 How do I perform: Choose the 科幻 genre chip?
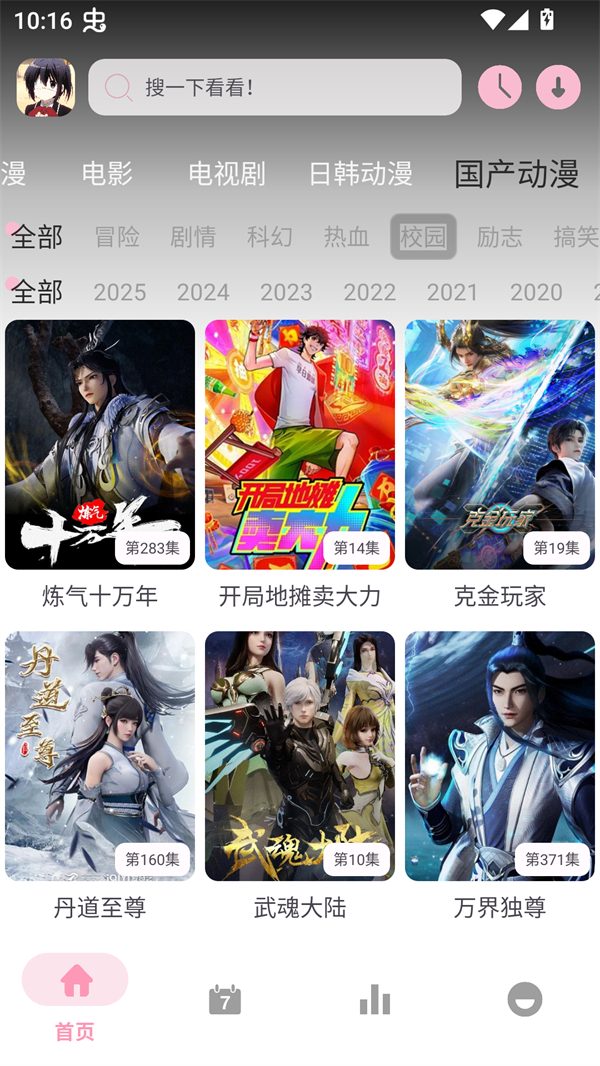click(270, 237)
